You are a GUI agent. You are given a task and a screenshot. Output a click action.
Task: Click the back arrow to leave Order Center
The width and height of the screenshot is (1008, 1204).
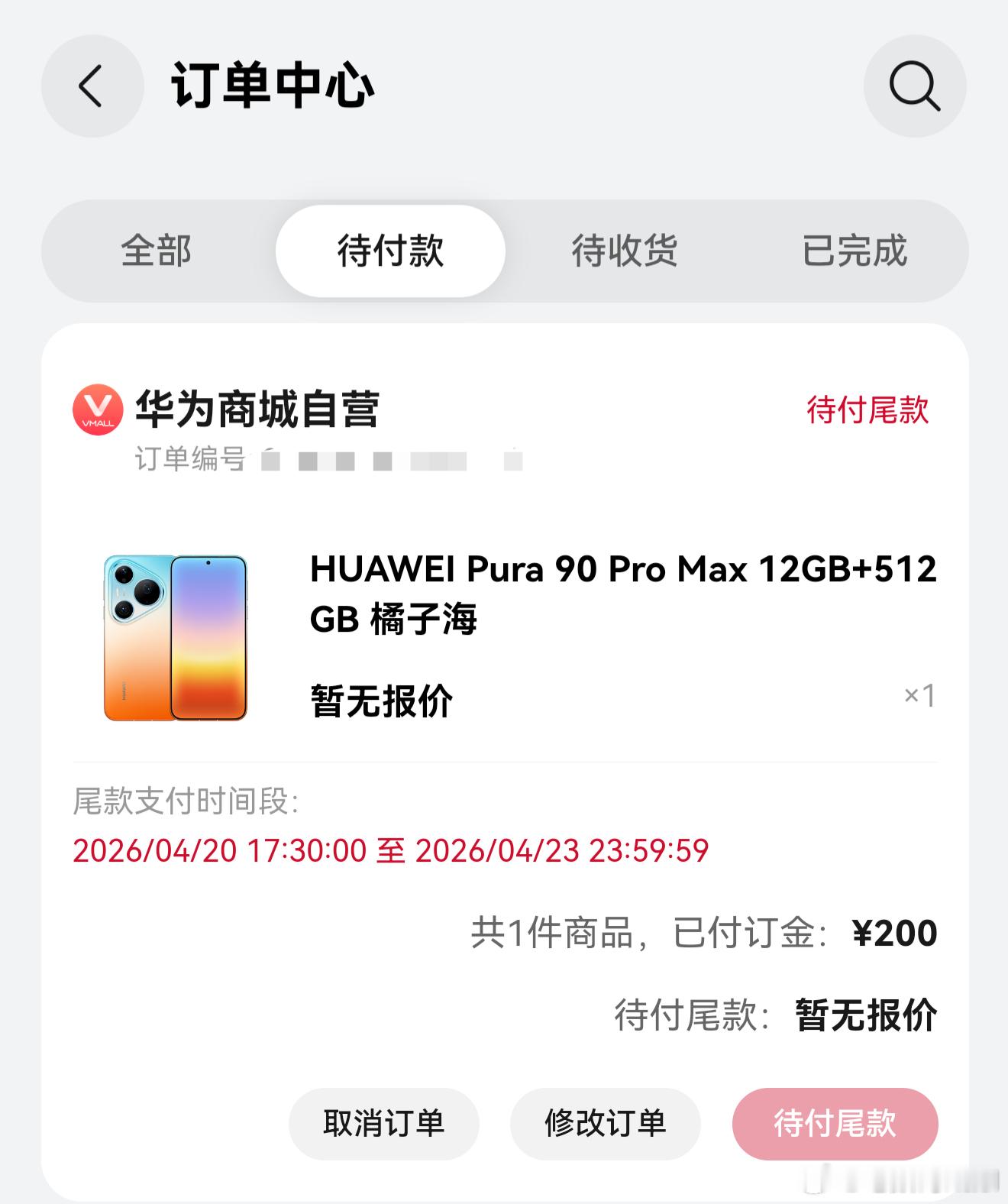coord(91,86)
